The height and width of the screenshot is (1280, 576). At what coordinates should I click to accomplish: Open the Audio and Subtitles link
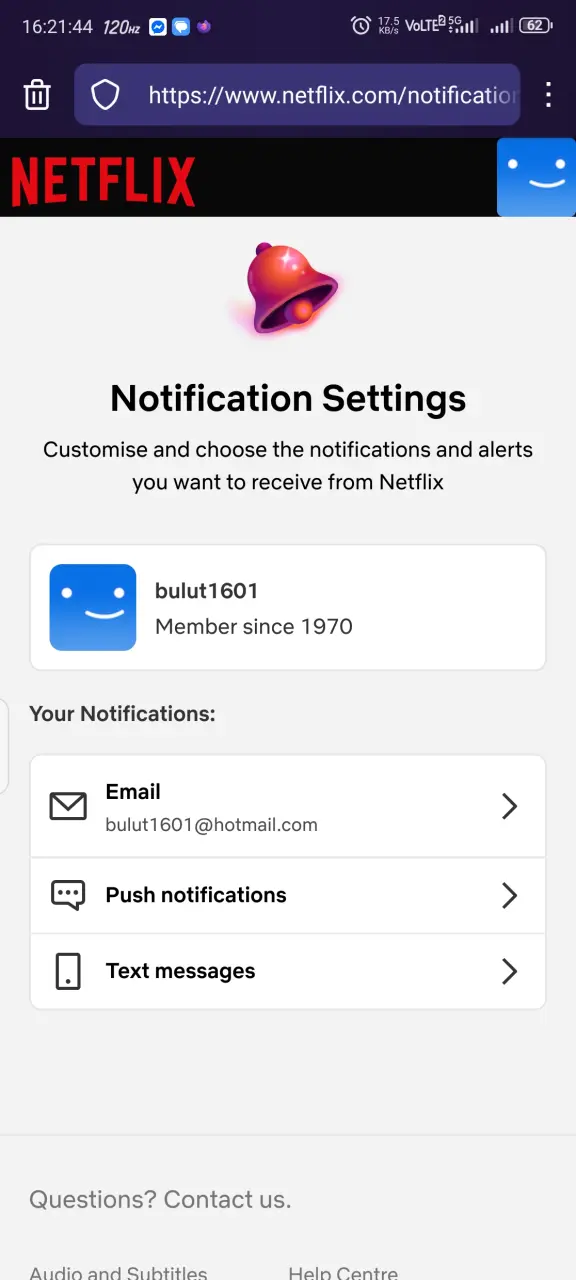118,1273
